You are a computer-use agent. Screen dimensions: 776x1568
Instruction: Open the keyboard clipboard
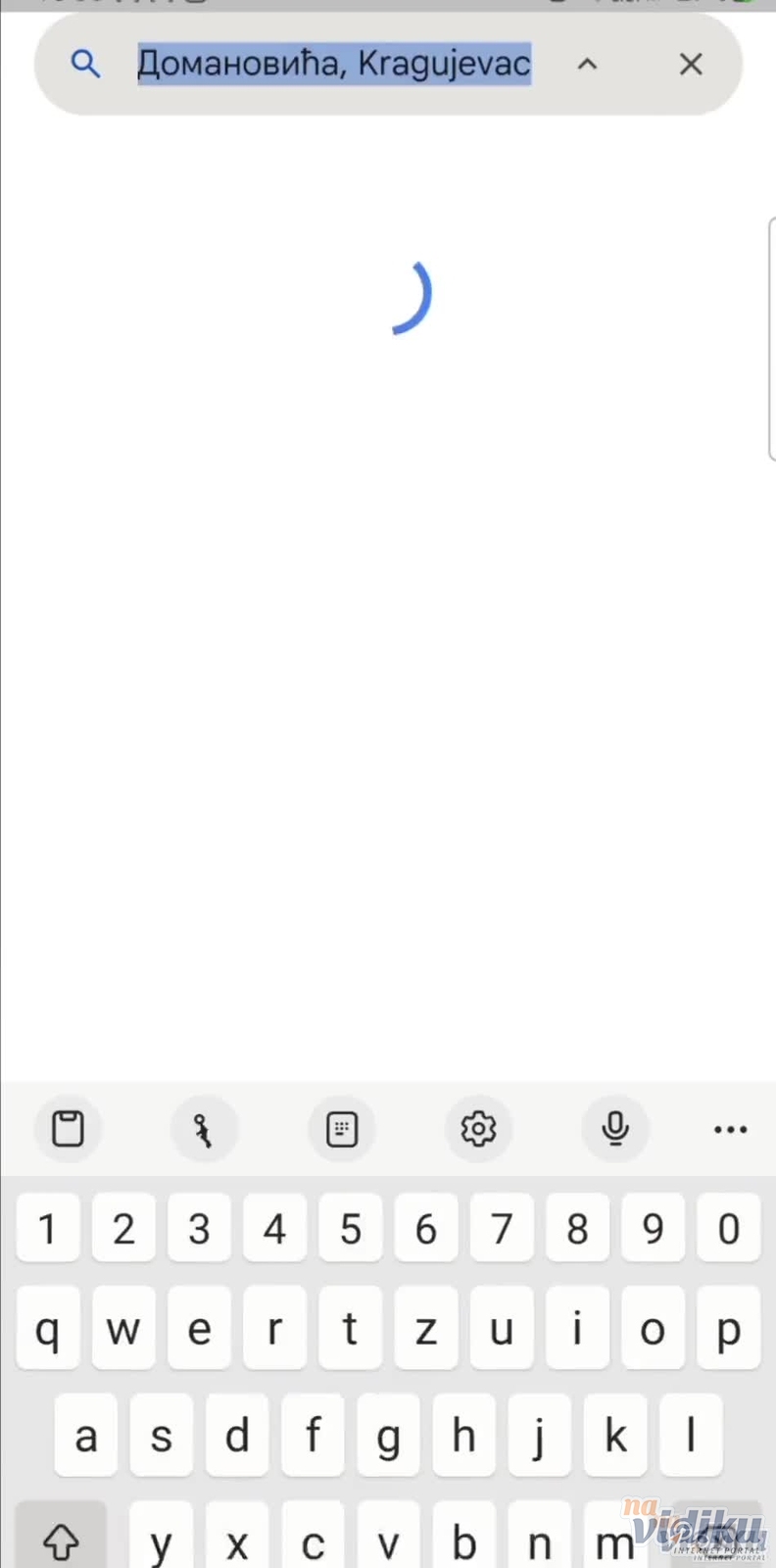coord(68,1129)
